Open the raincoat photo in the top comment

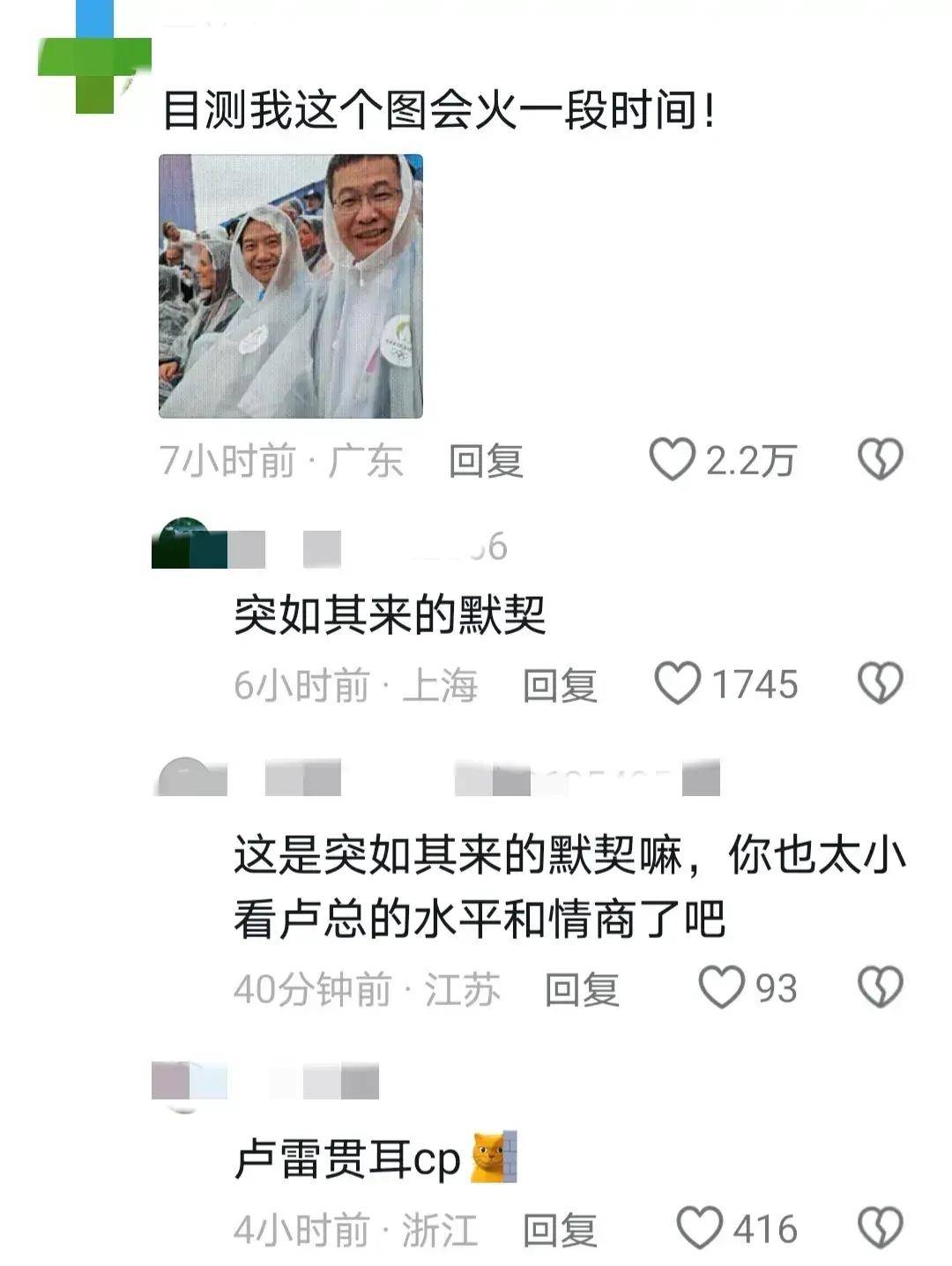click(290, 286)
